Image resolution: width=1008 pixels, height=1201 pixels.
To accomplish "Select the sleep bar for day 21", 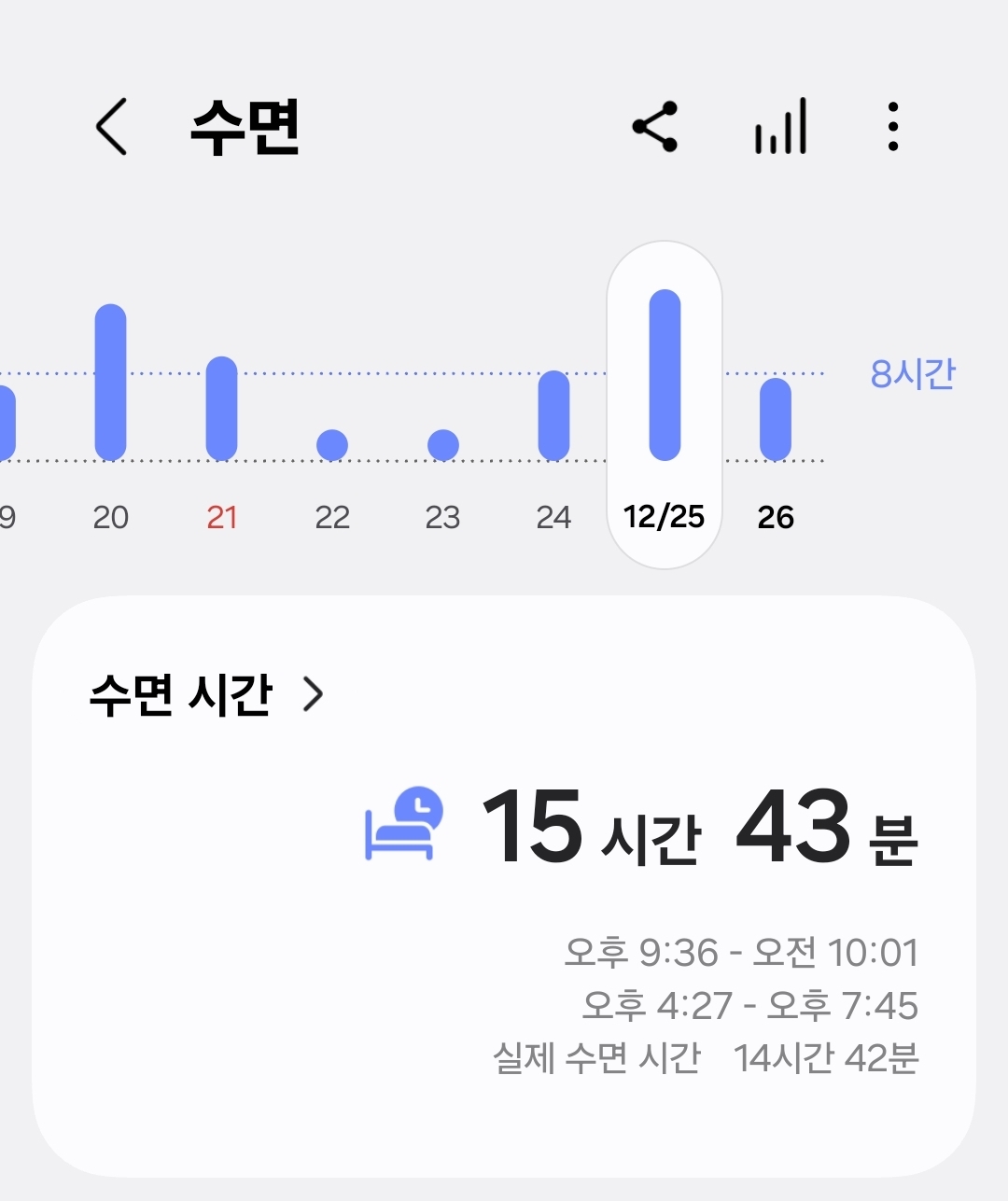I will pos(221,409).
